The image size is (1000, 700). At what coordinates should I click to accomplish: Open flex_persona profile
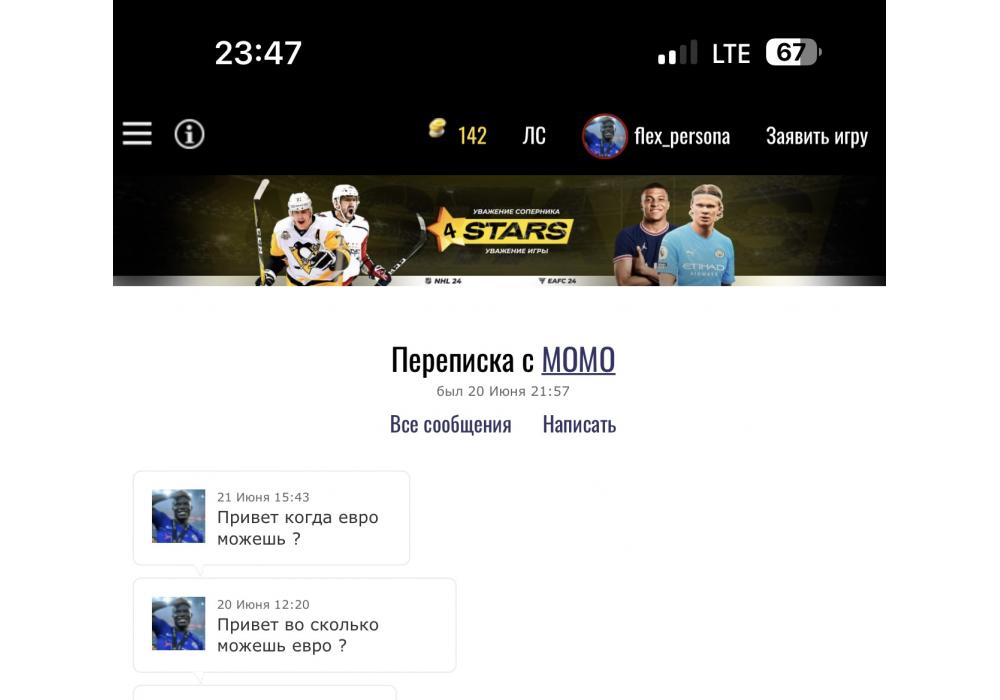point(657,136)
